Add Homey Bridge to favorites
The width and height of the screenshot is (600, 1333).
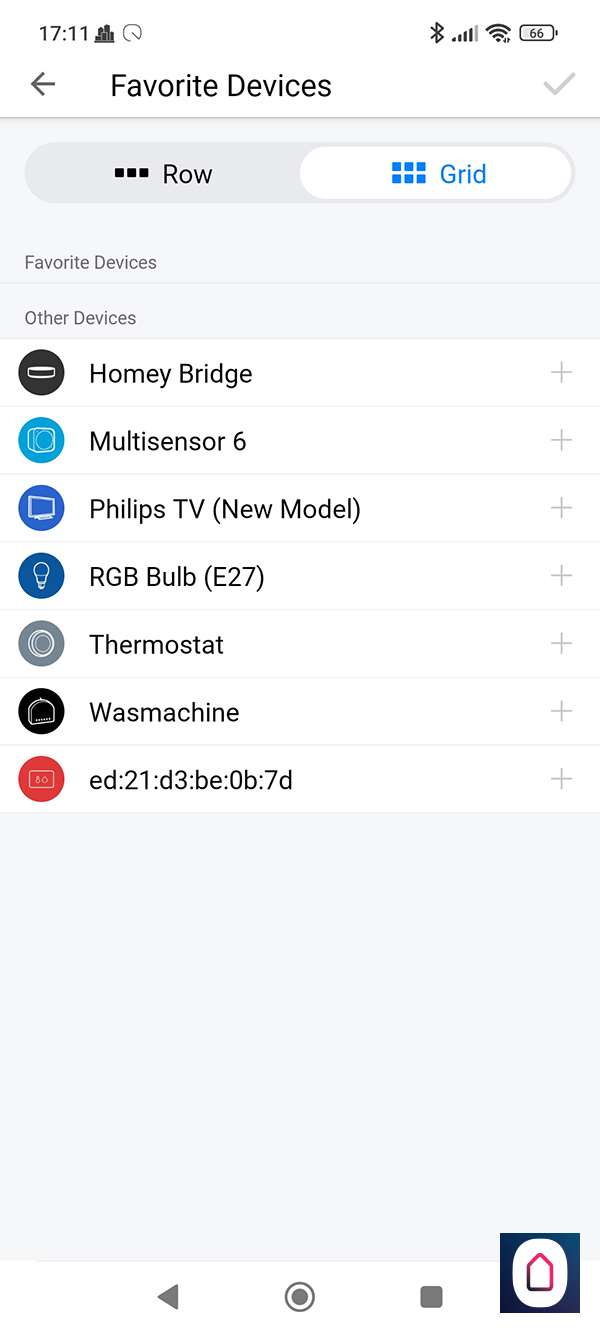coord(561,373)
